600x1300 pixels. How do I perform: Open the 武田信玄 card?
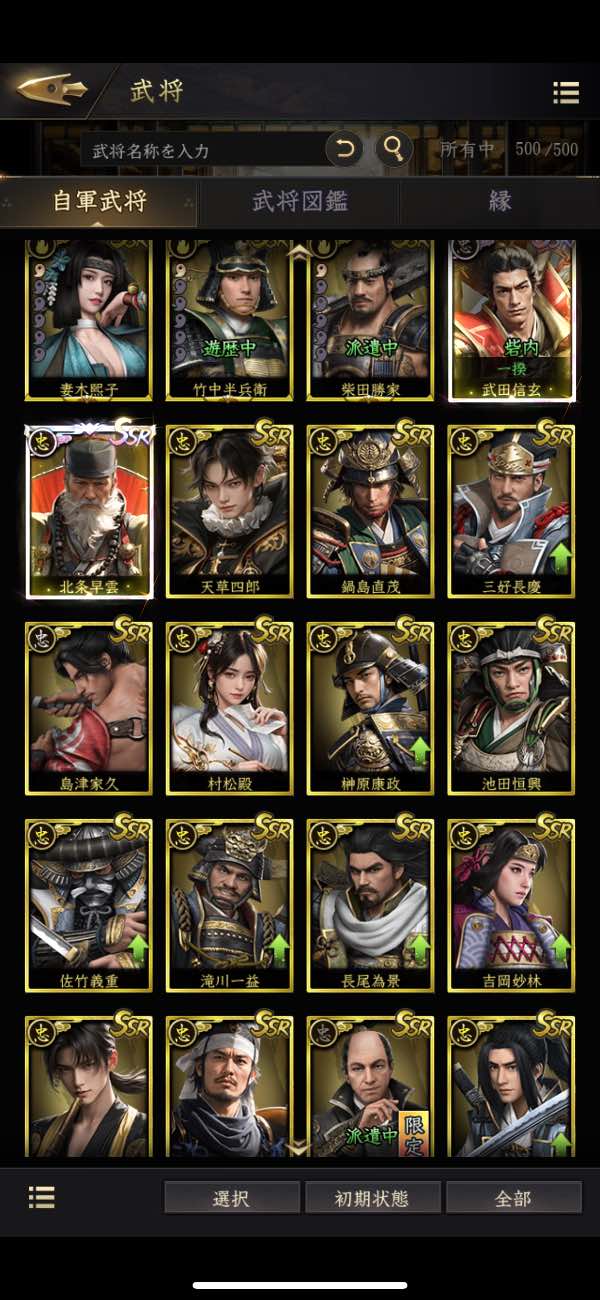point(511,320)
